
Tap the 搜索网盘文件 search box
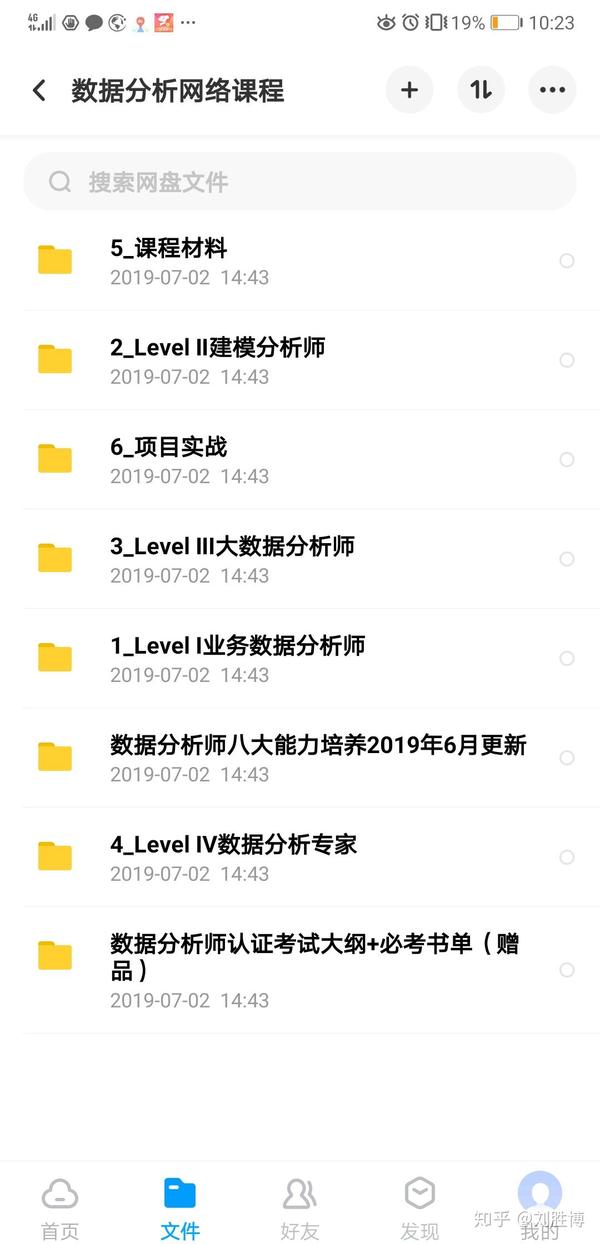300,182
